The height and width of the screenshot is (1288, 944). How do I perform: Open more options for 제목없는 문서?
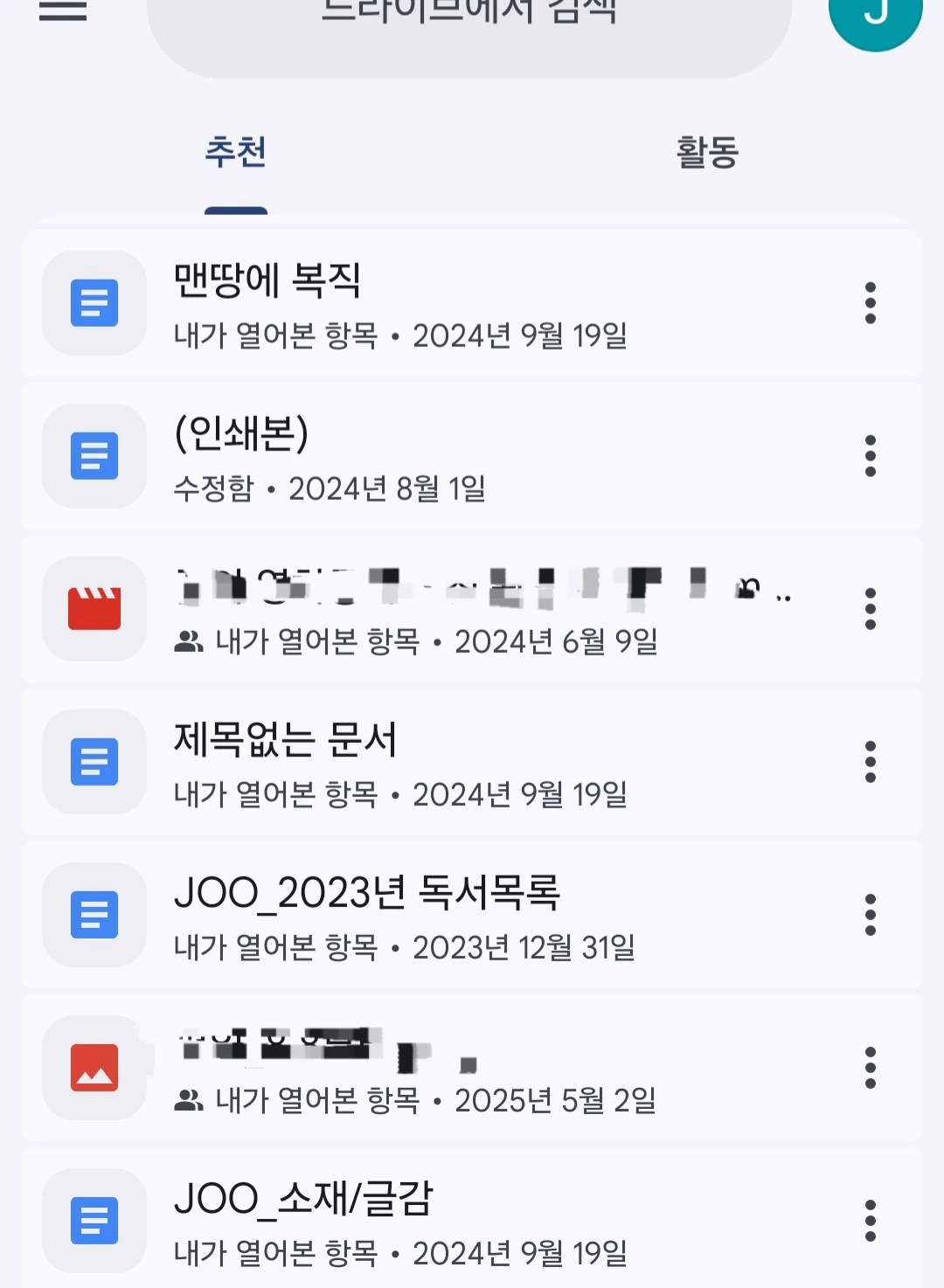[x=870, y=762]
